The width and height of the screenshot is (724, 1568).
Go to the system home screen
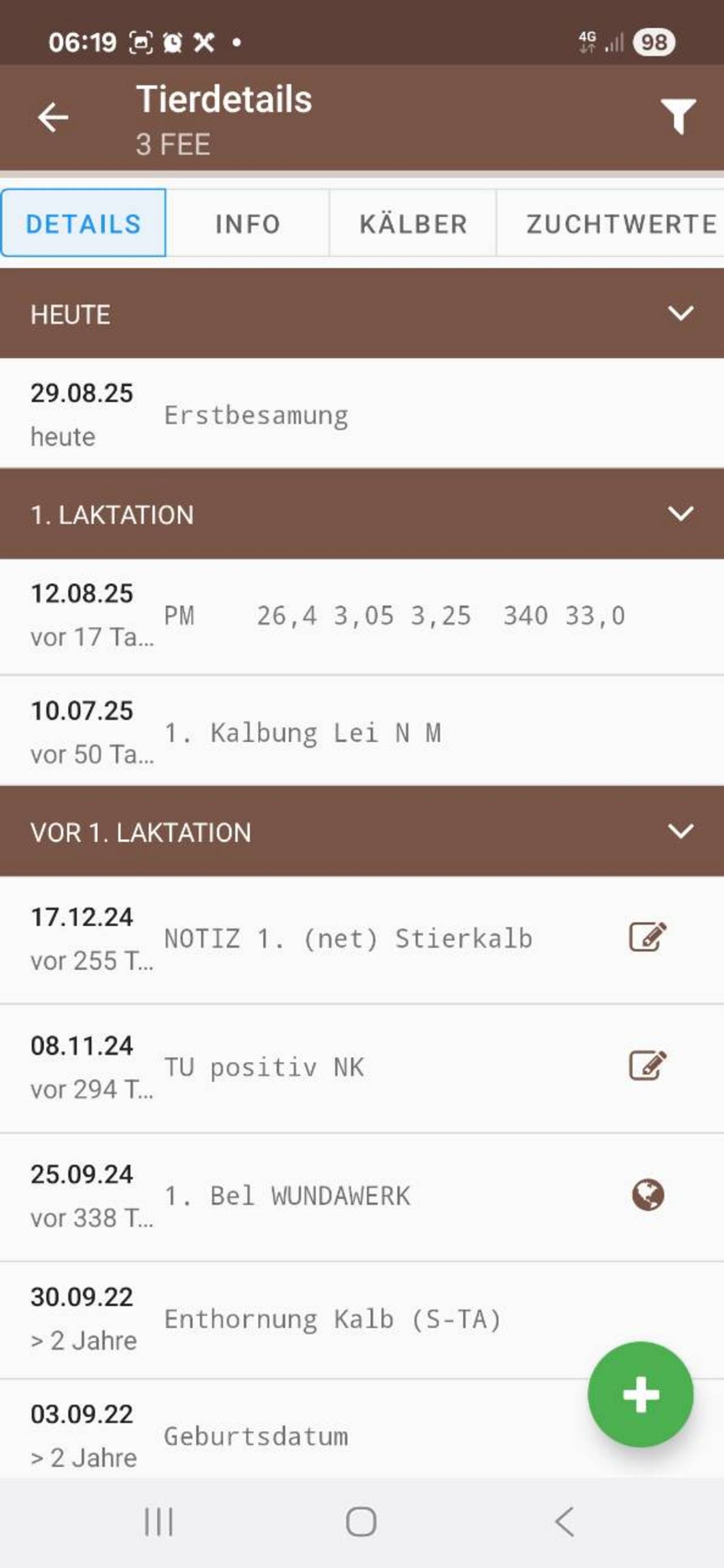click(x=361, y=1522)
